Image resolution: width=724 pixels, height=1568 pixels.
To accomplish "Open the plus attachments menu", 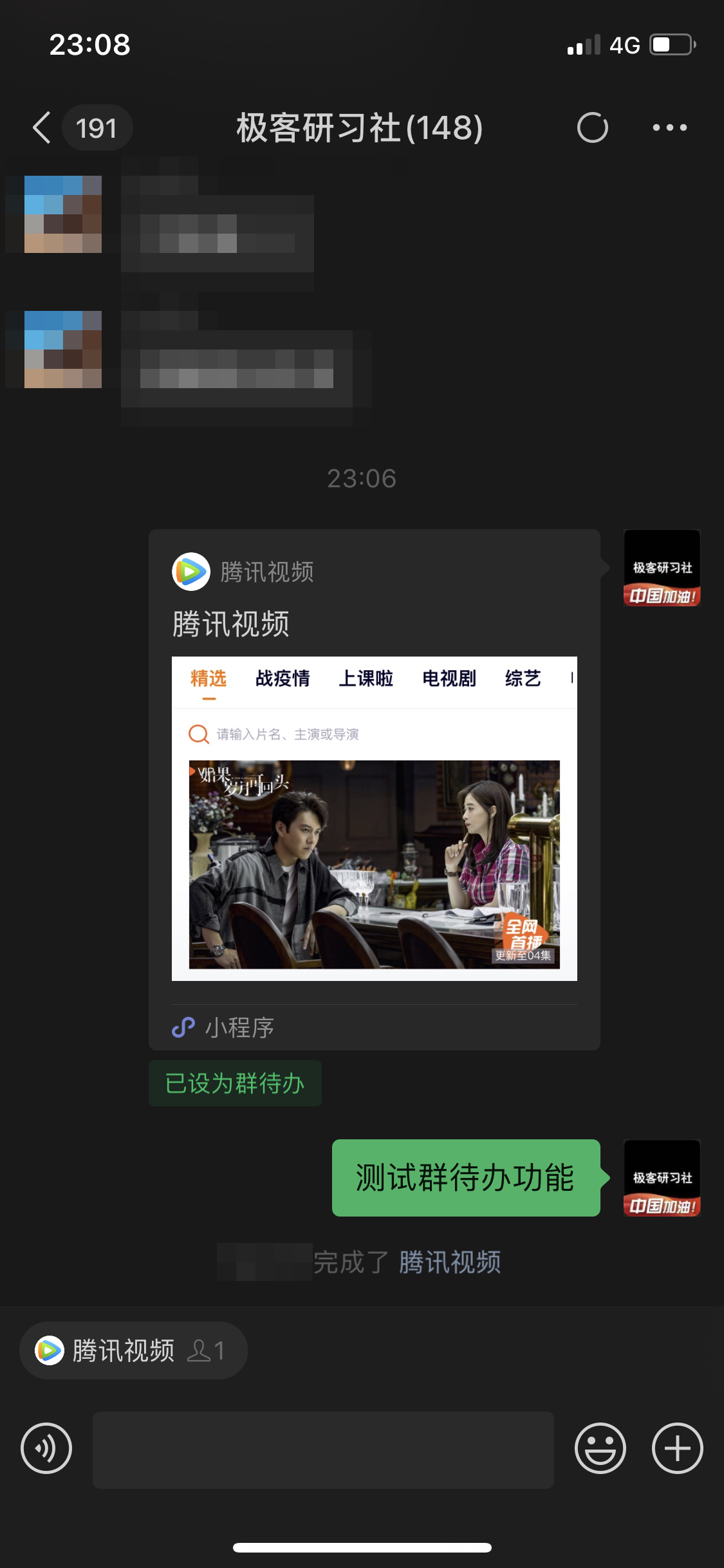I will coord(677,1448).
